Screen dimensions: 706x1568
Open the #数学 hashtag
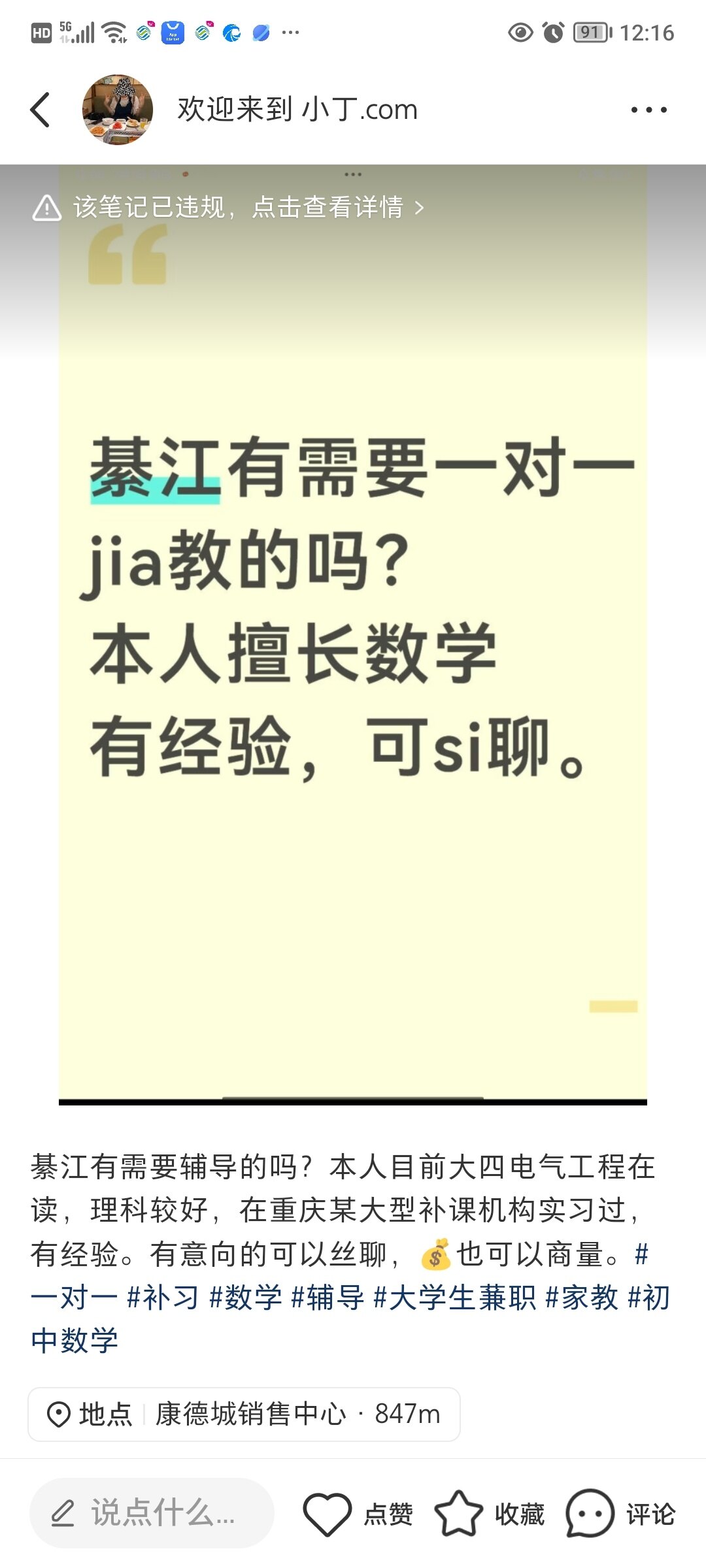click(x=246, y=1298)
